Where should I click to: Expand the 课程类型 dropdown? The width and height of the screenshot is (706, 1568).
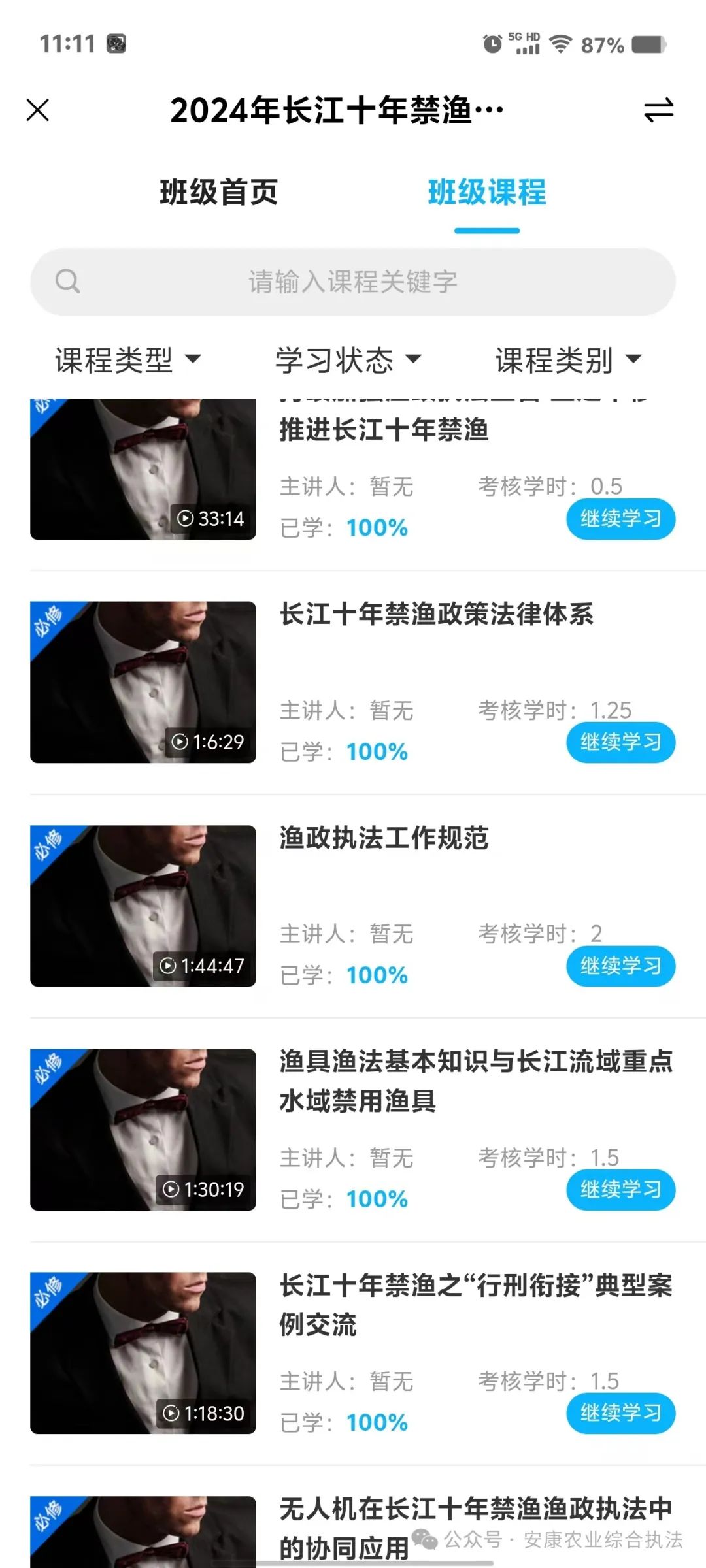tap(128, 360)
